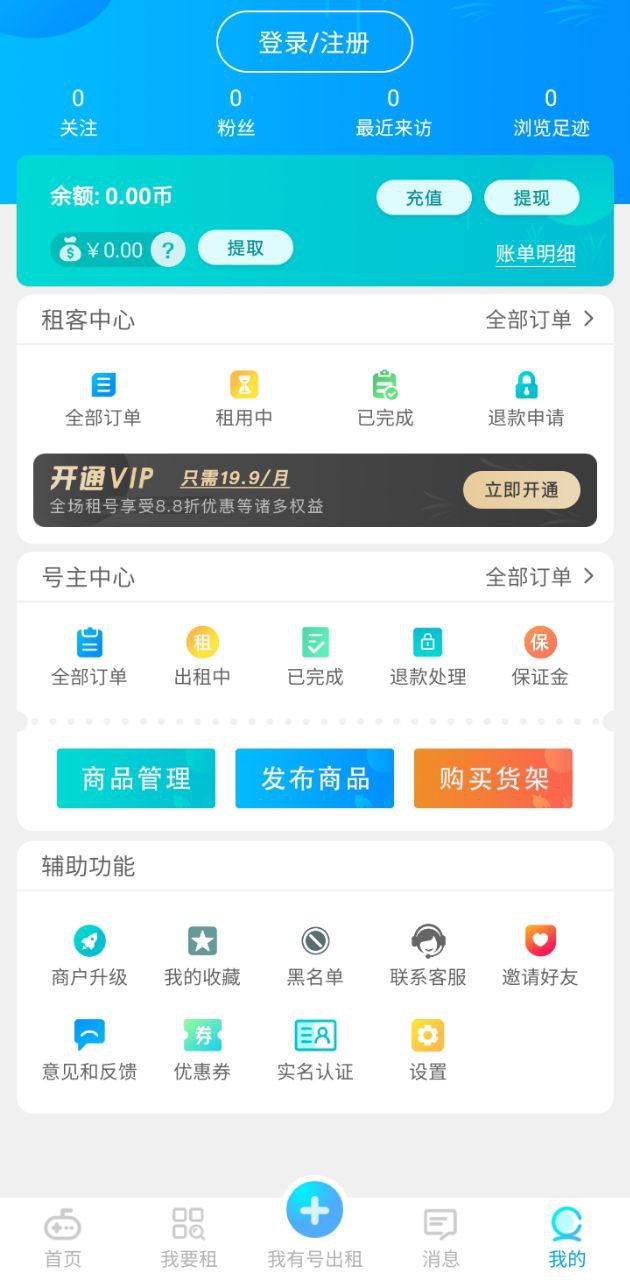This screenshot has width=630, height=1280.
Task: Open 退款申请 in 租客中心
Action: tap(526, 399)
